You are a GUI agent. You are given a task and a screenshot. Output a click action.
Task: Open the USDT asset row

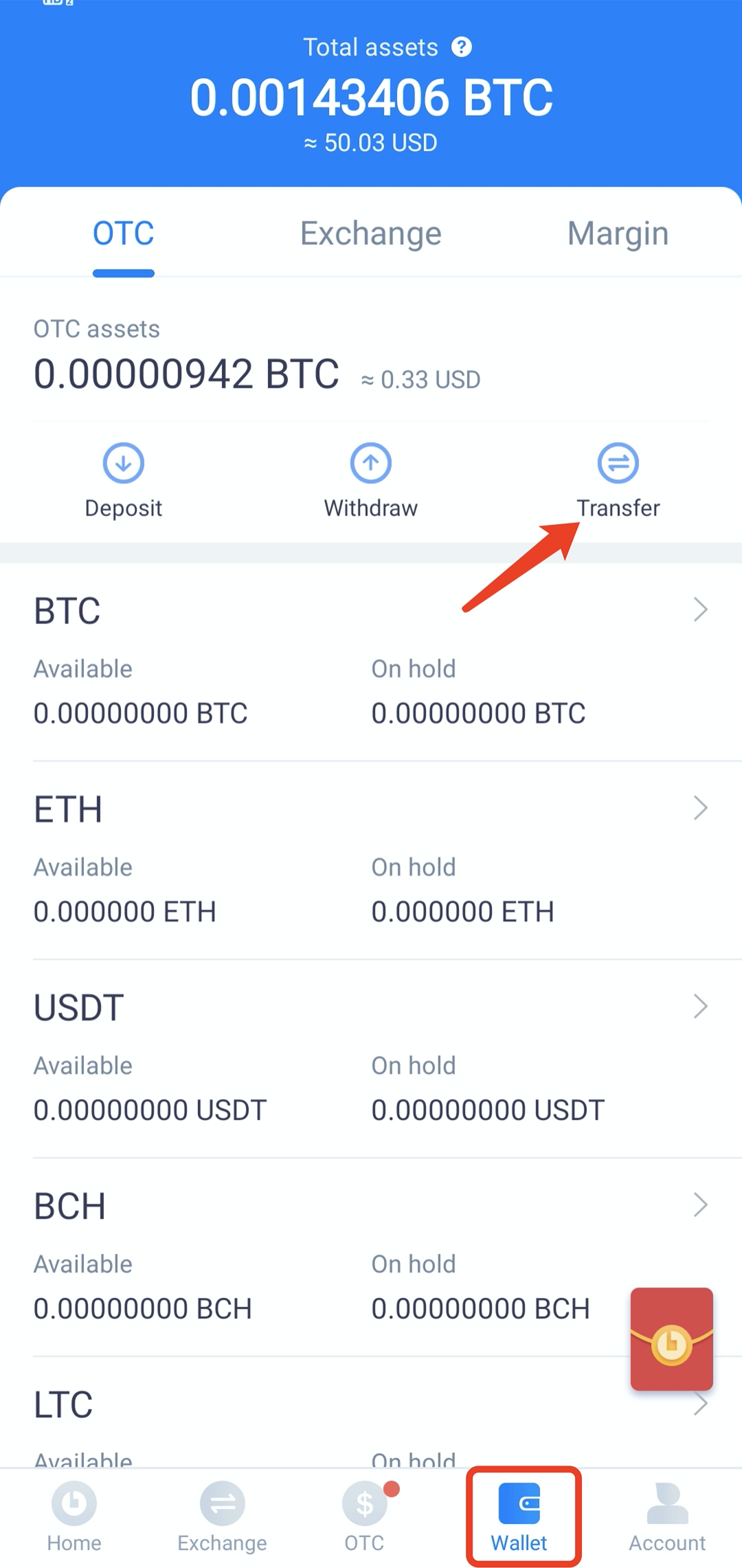pos(371,1059)
